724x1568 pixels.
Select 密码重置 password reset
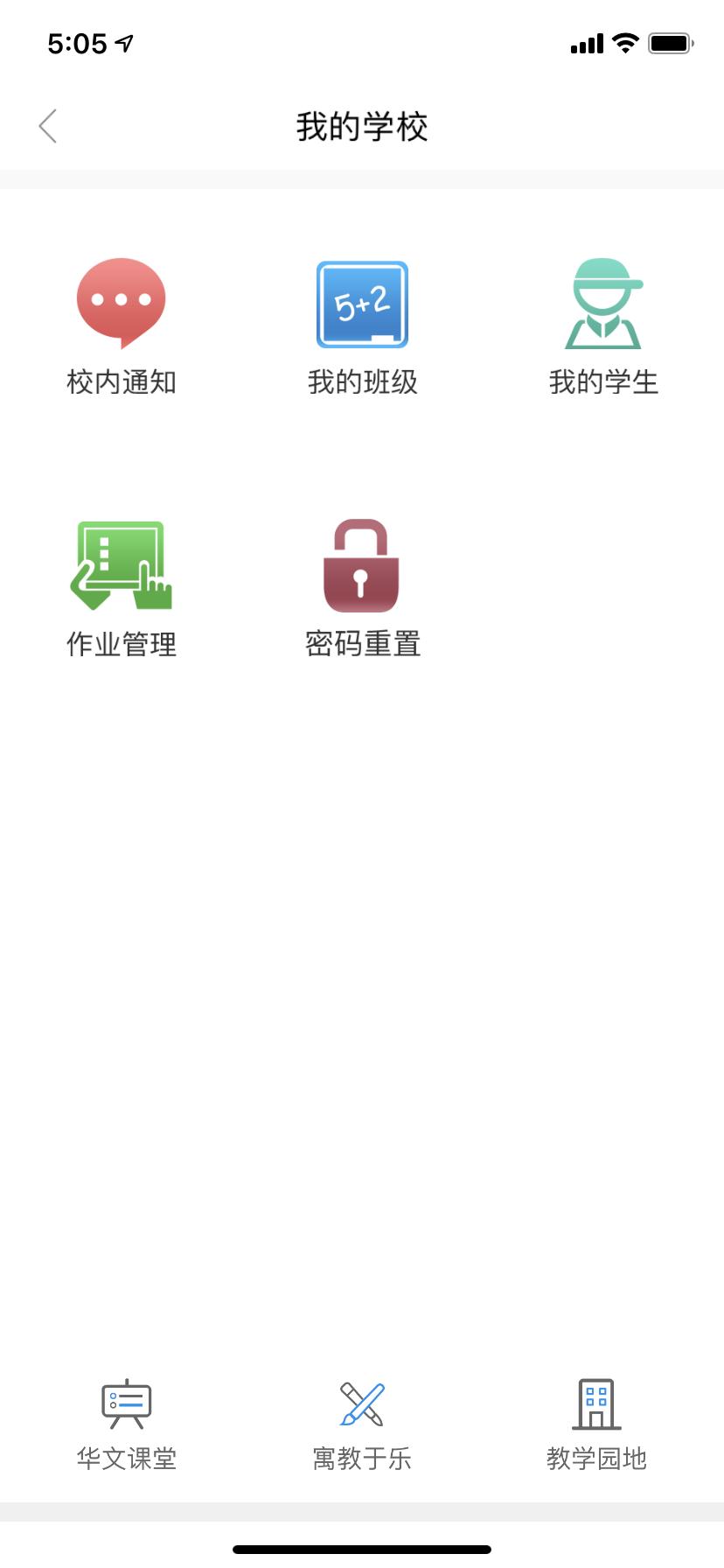tap(362, 588)
